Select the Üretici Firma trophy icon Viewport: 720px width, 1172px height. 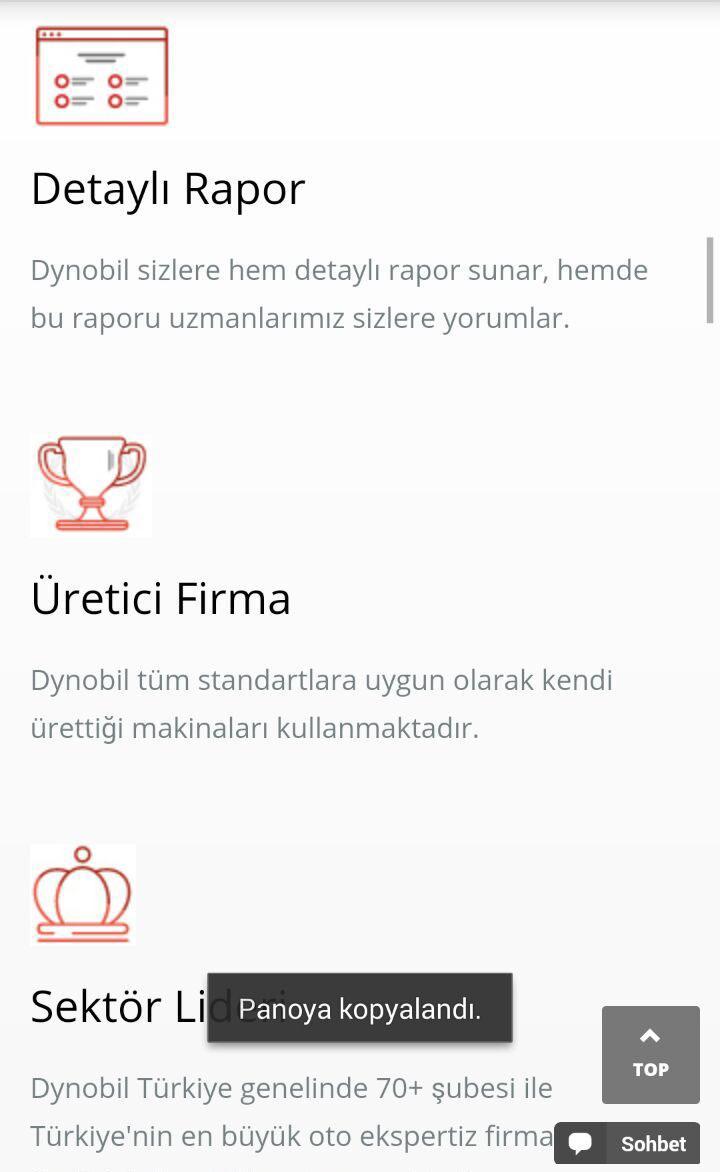coord(91,485)
